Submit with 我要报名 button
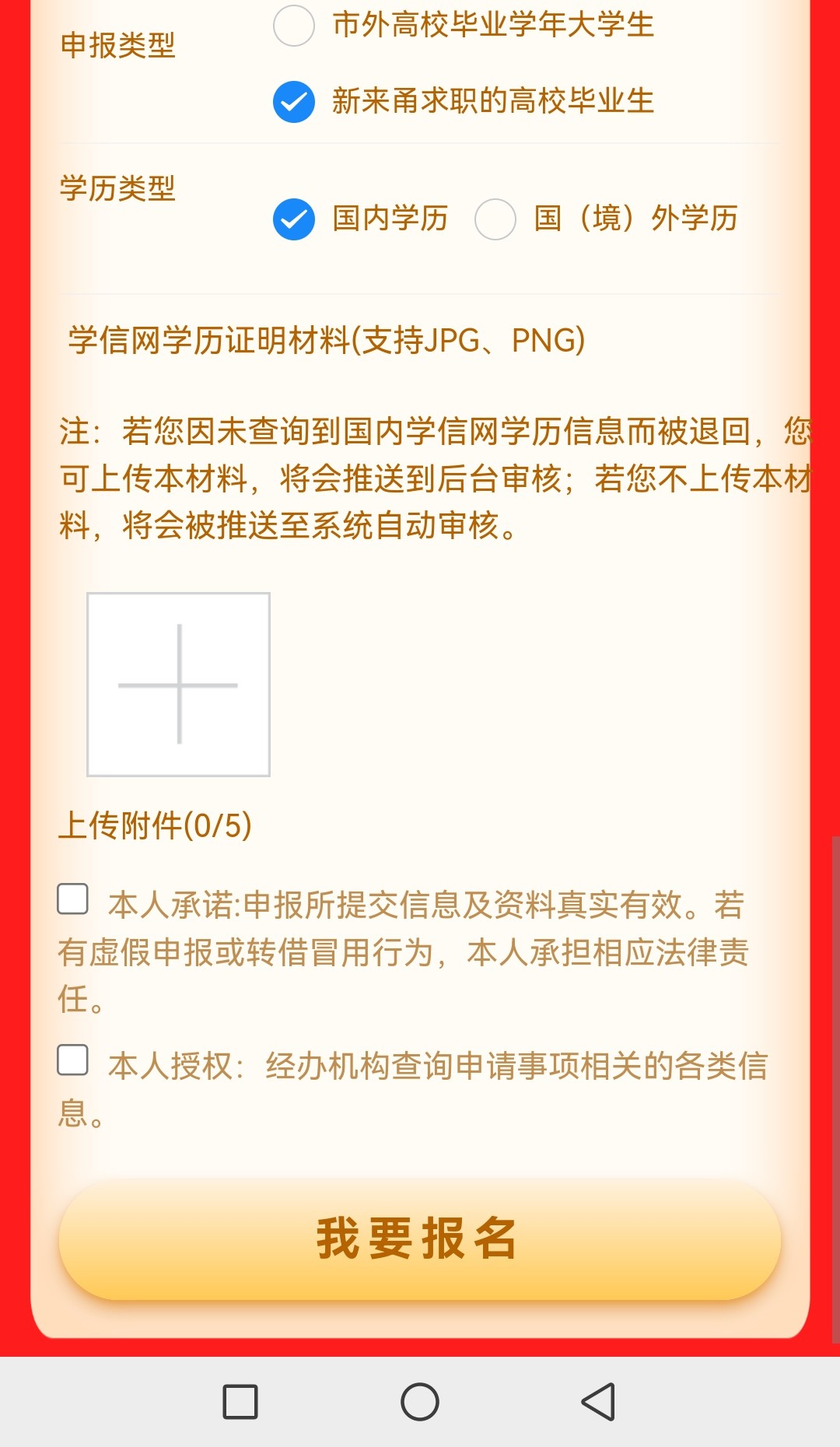Image resolution: width=840 pixels, height=1447 pixels. pos(420,1239)
